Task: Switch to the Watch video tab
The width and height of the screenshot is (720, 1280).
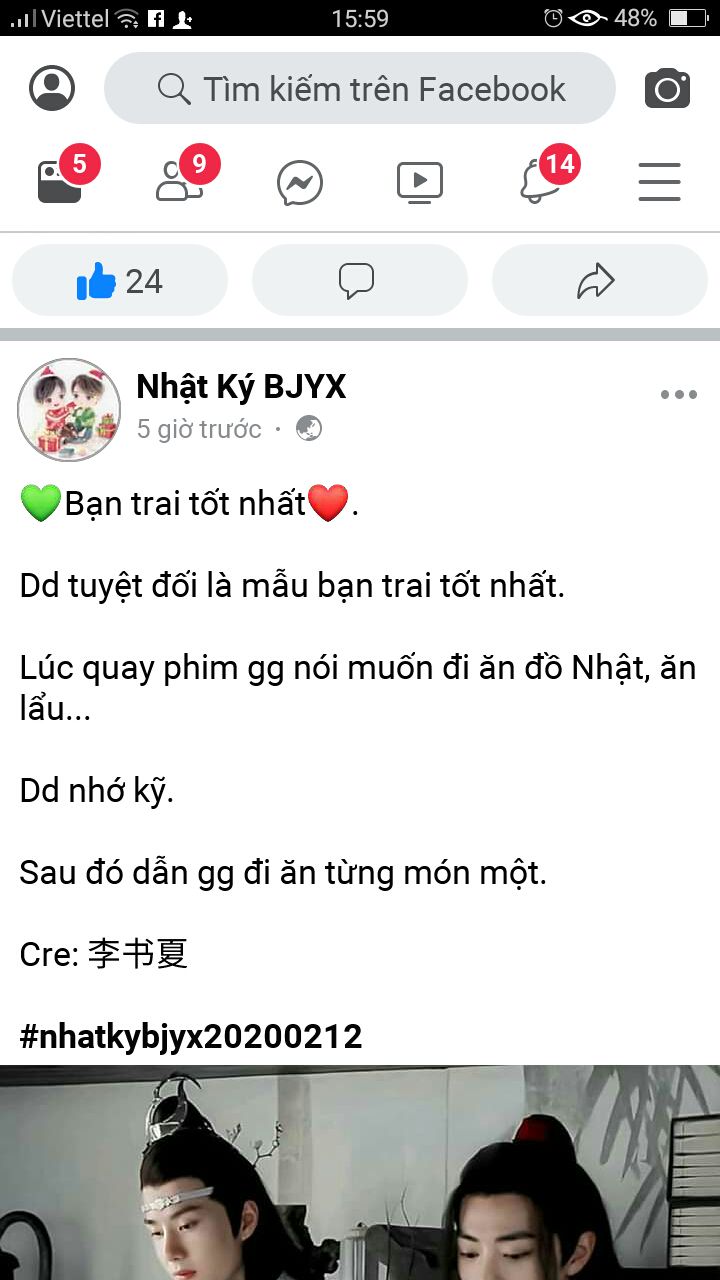Action: (420, 182)
